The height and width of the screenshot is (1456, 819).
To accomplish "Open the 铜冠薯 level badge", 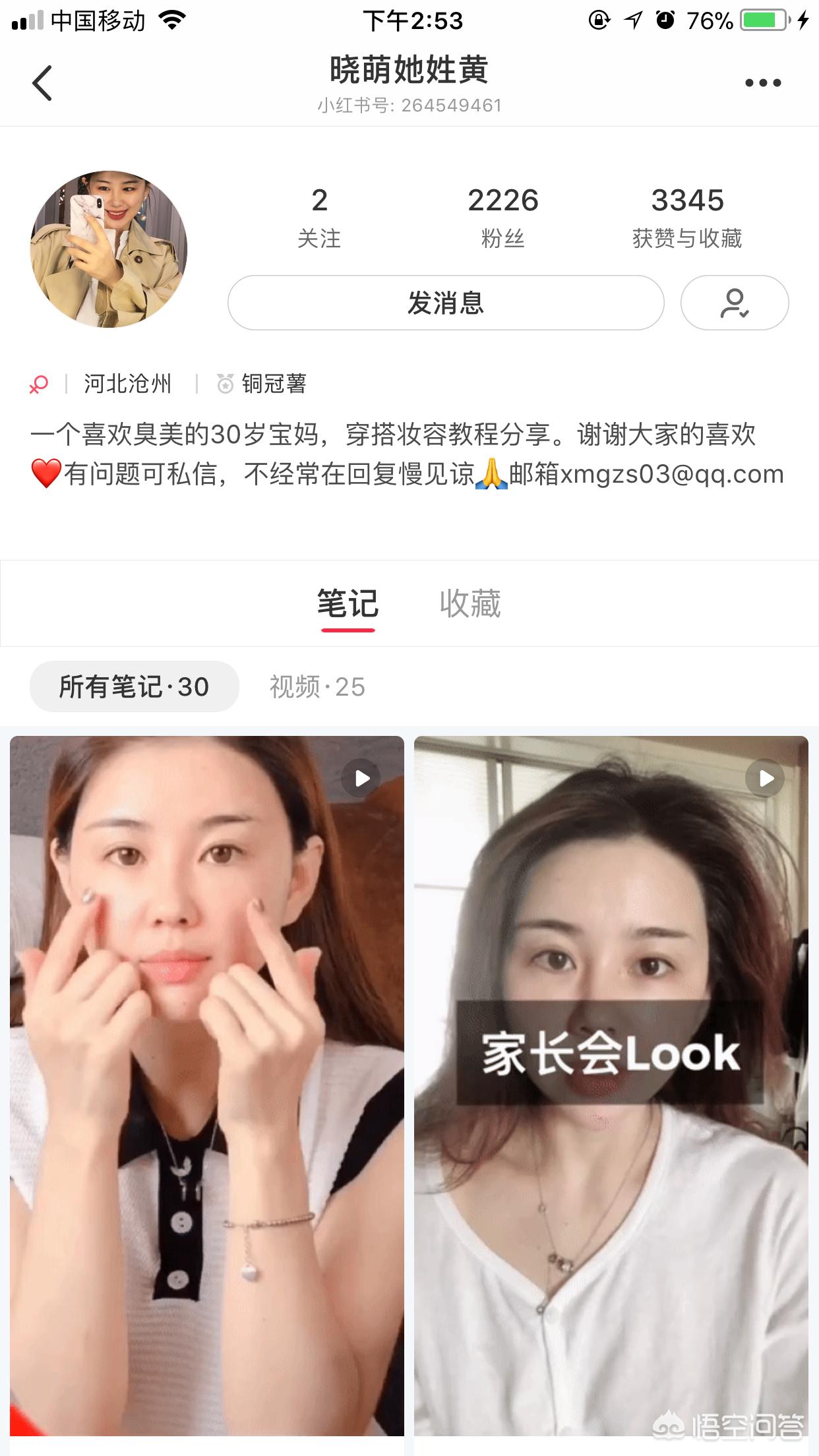I will pos(262,384).
